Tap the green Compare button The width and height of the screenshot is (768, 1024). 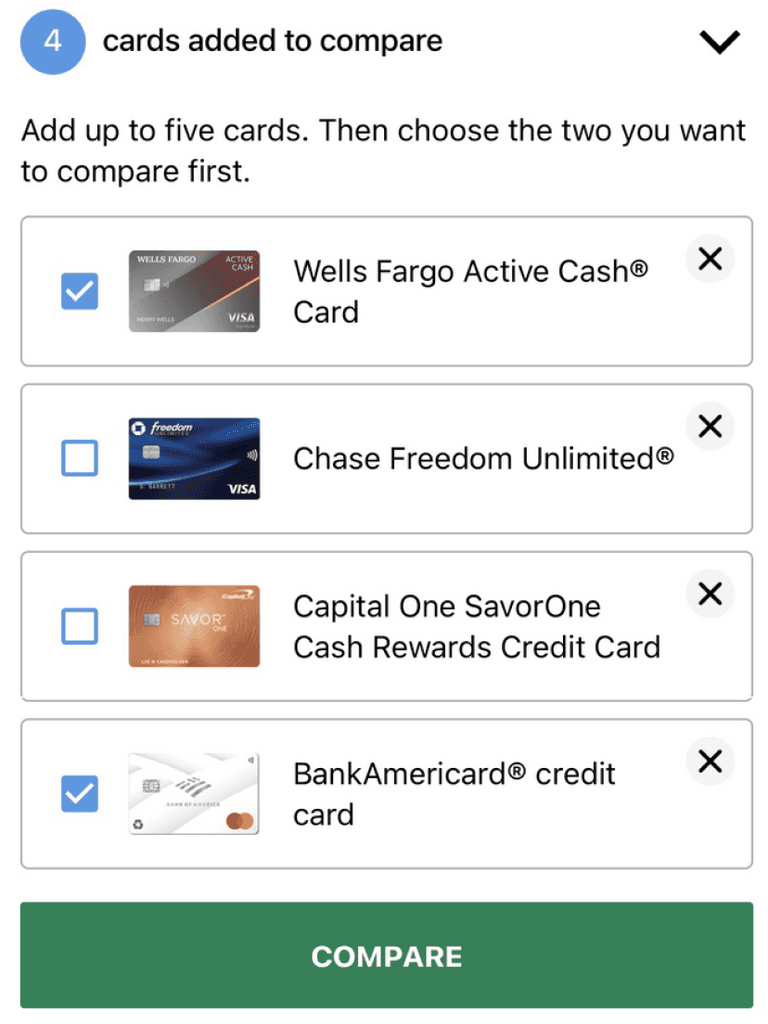(x=387, y=955)
